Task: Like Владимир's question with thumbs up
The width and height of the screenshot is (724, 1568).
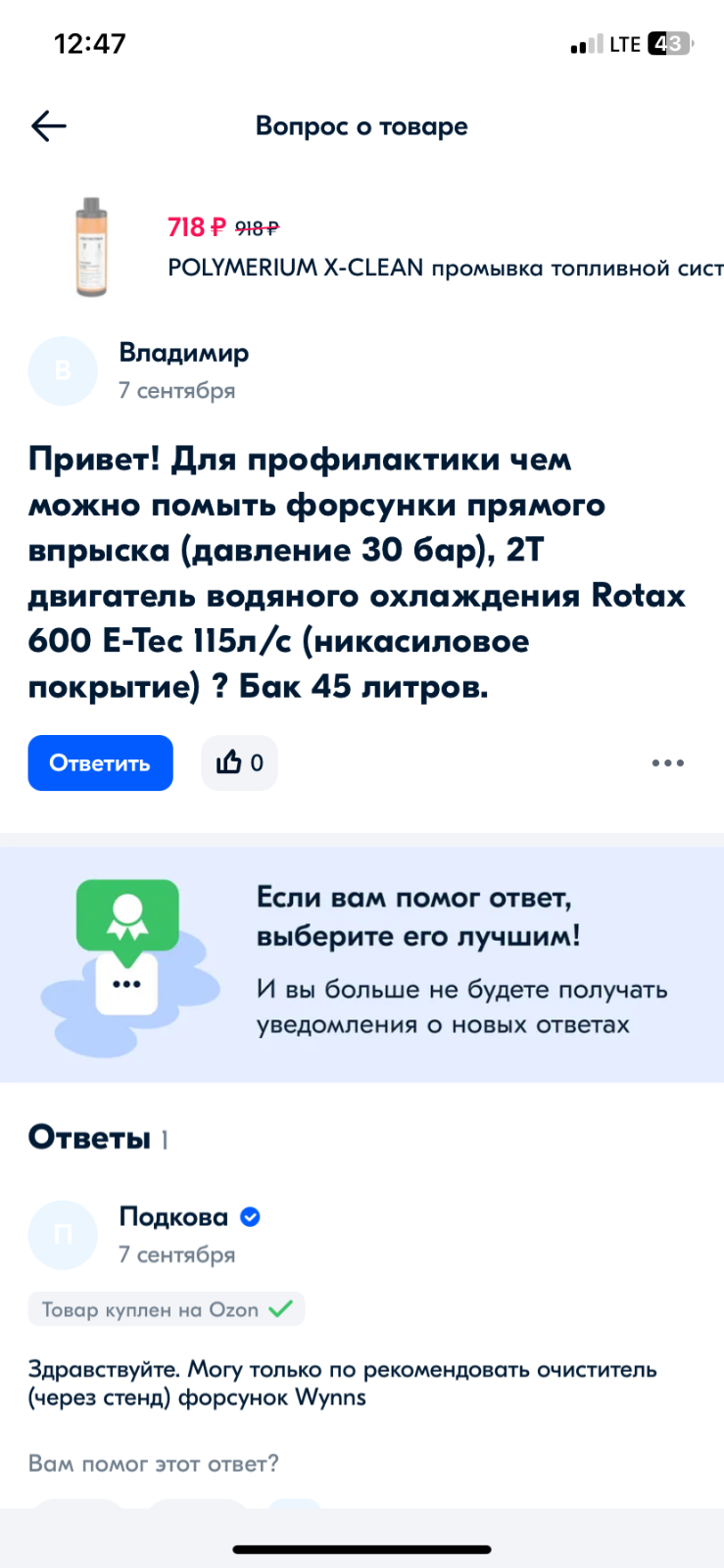Action: click(x=239, y=762)
